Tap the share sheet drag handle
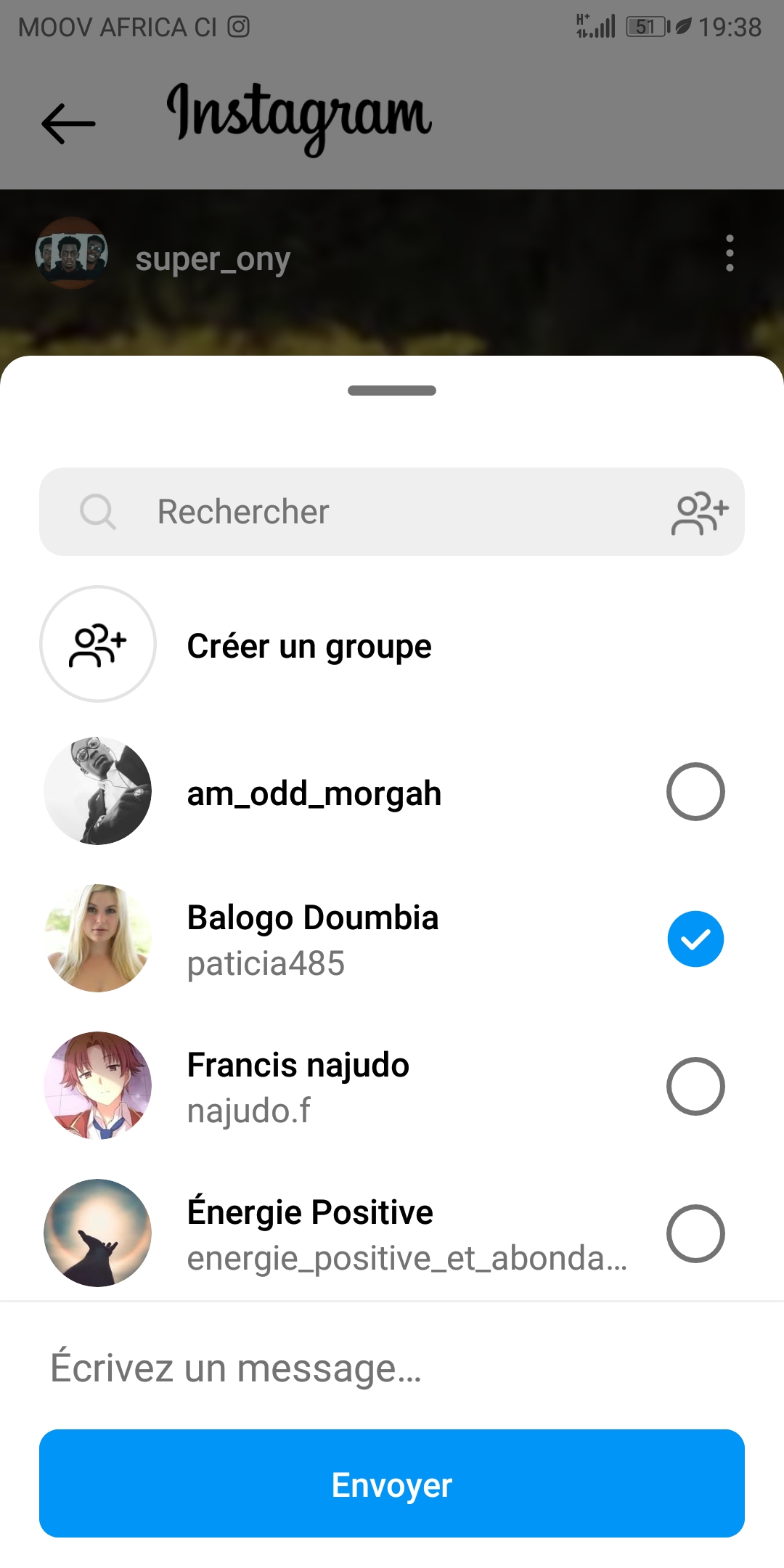Screen dimensions: 784x1568 (392, 391)
